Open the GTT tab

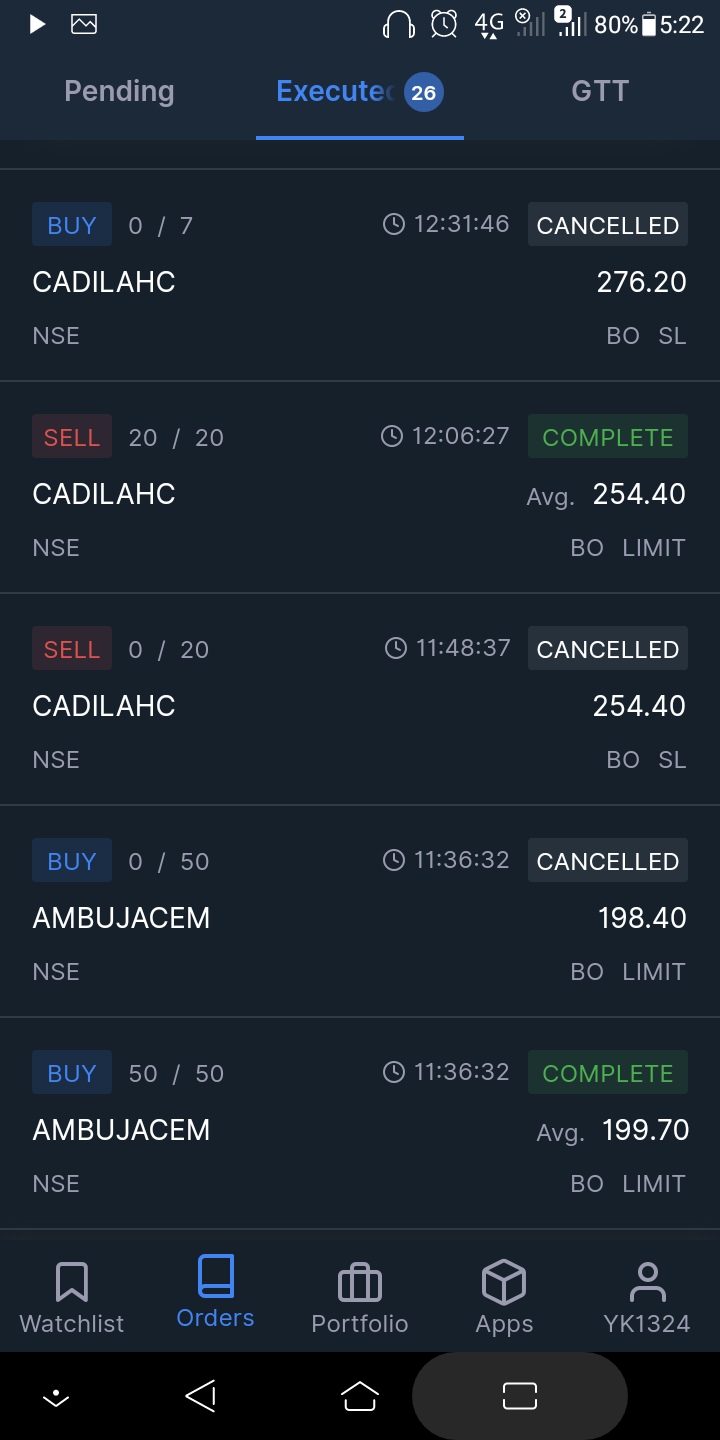pyautogui.click(x=599, y=92)
